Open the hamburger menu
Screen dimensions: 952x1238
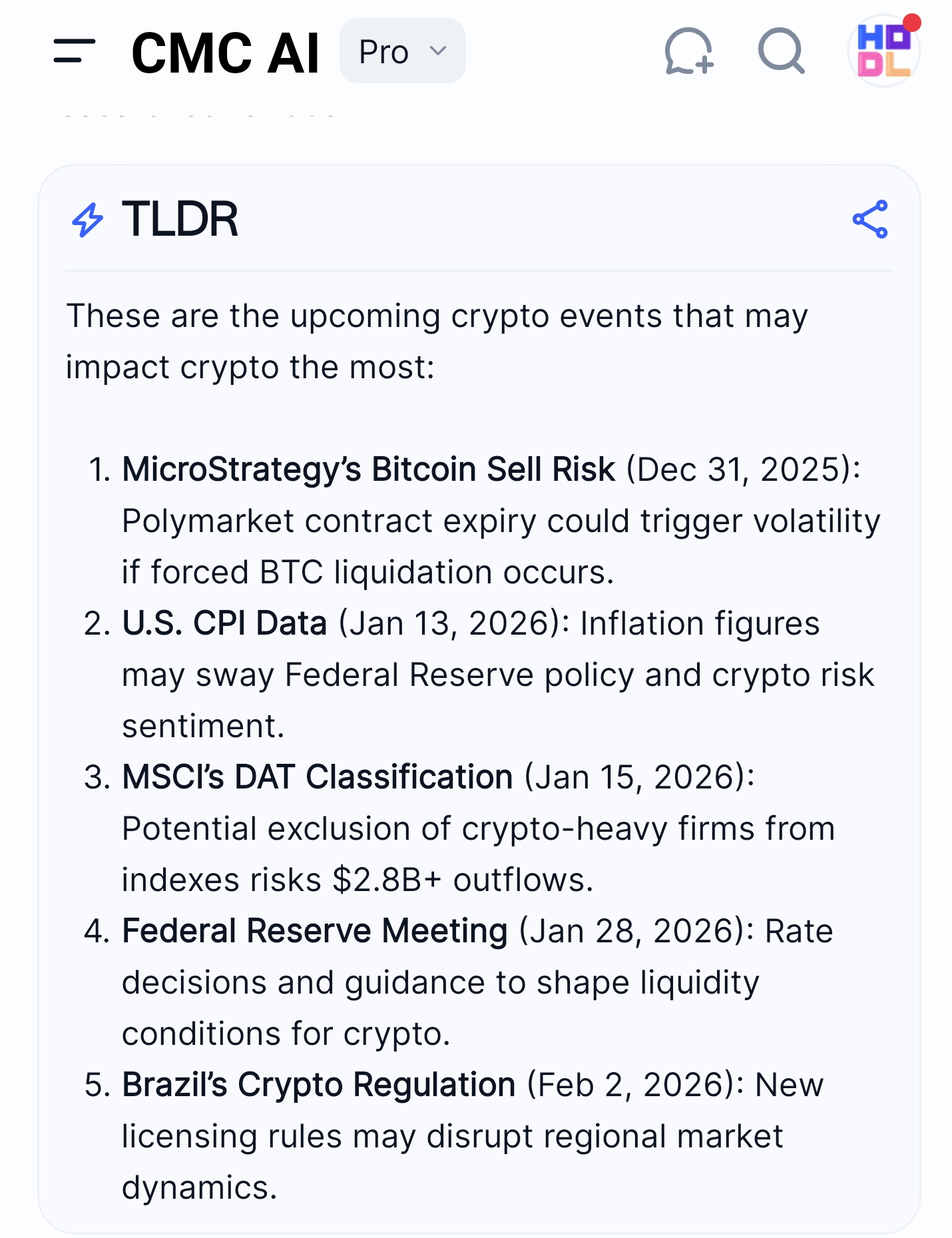(x=74, y=51)
